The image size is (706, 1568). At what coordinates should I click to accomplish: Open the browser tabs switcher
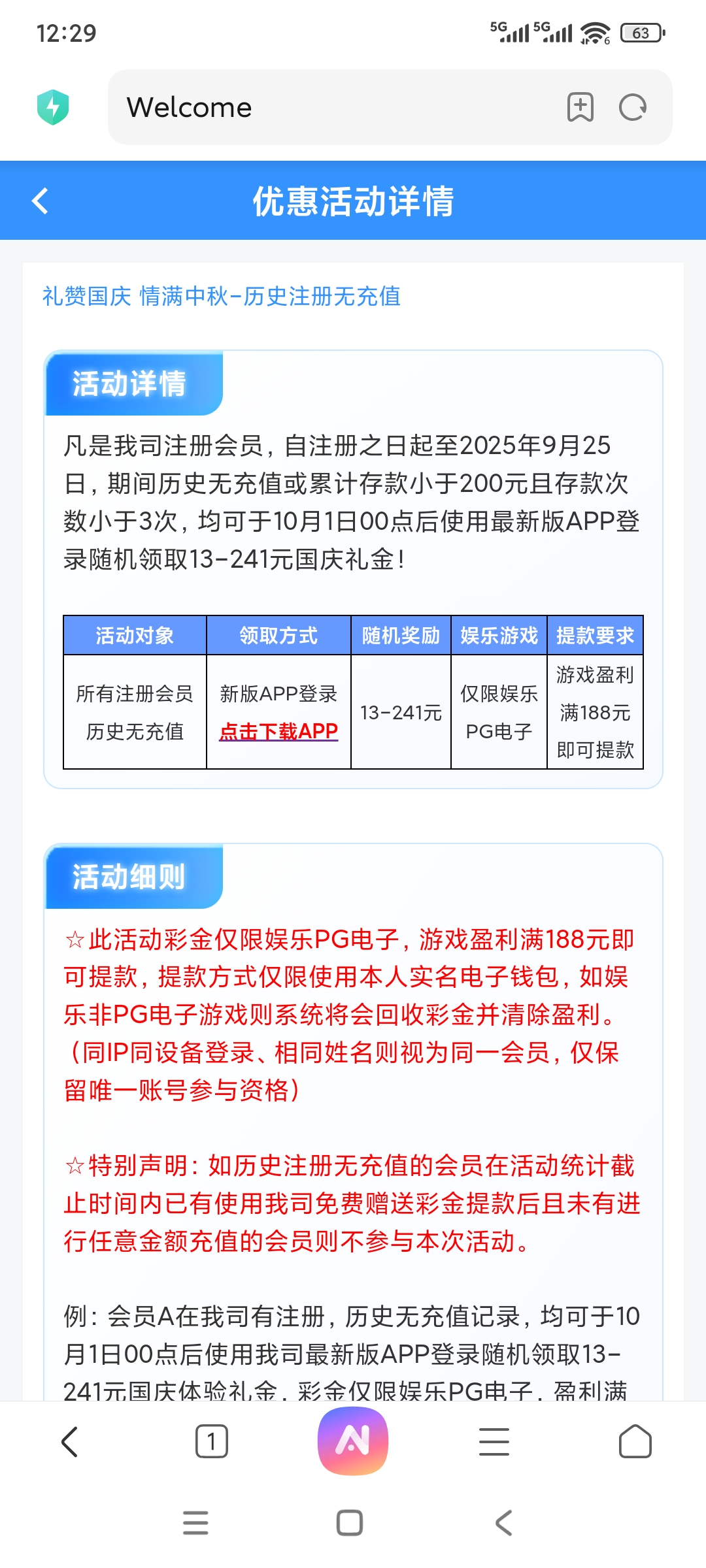pos(211,1441)
